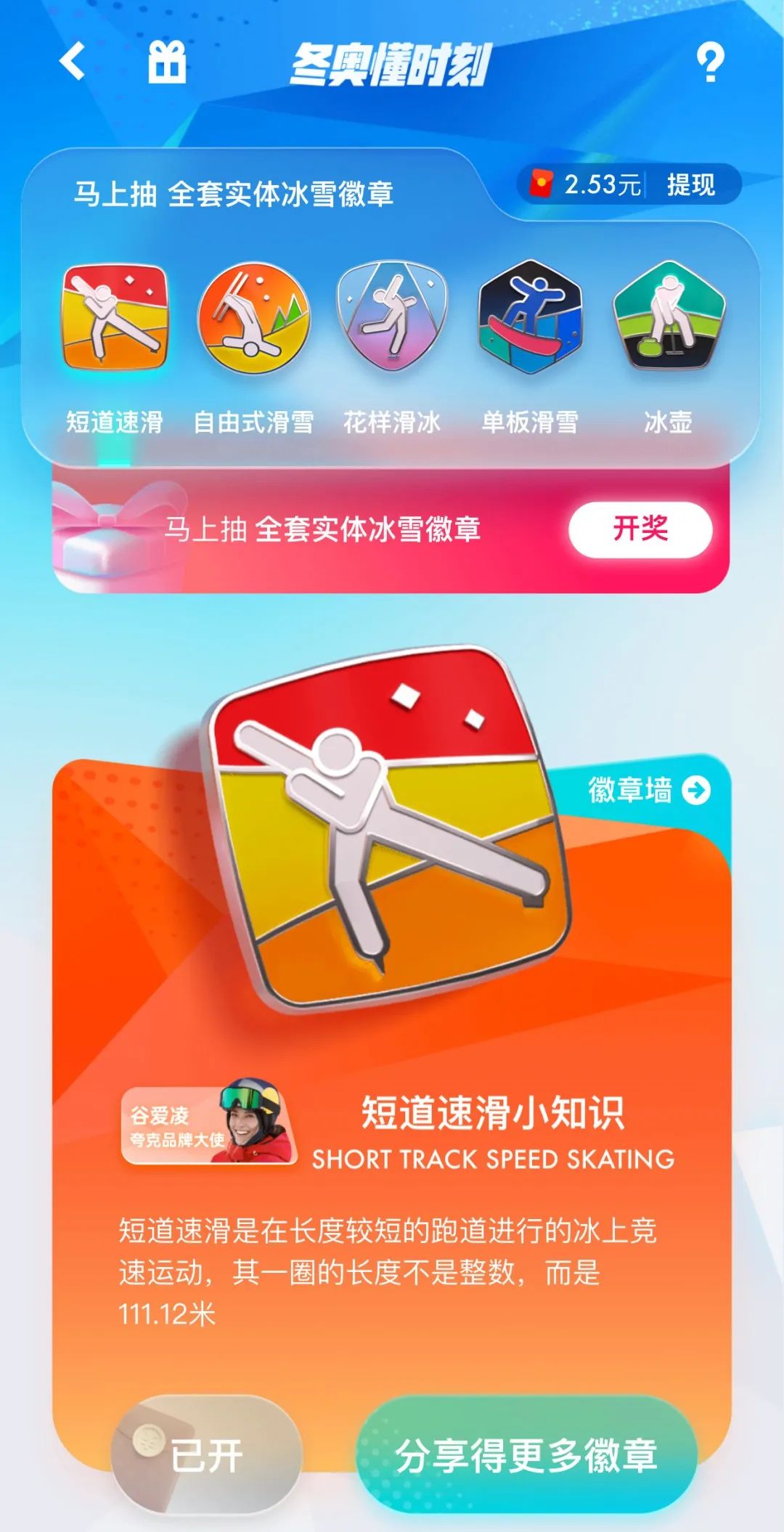The image size is (784, 1532).
Task: Tap 分享得更多徽章 to share
Action: click(526, 1454)
